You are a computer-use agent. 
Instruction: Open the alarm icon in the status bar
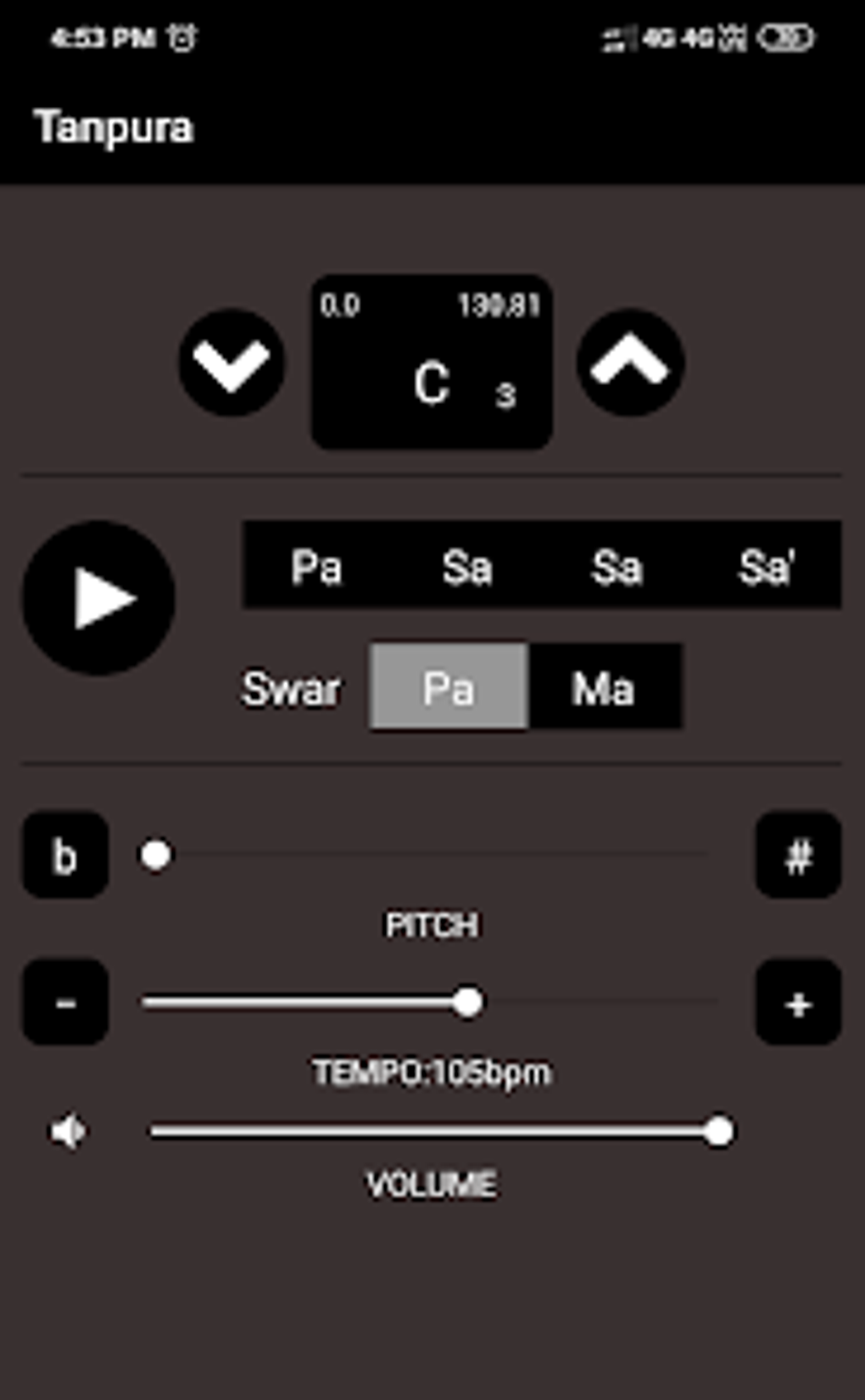pyautogui.click(x=182, y=36)
